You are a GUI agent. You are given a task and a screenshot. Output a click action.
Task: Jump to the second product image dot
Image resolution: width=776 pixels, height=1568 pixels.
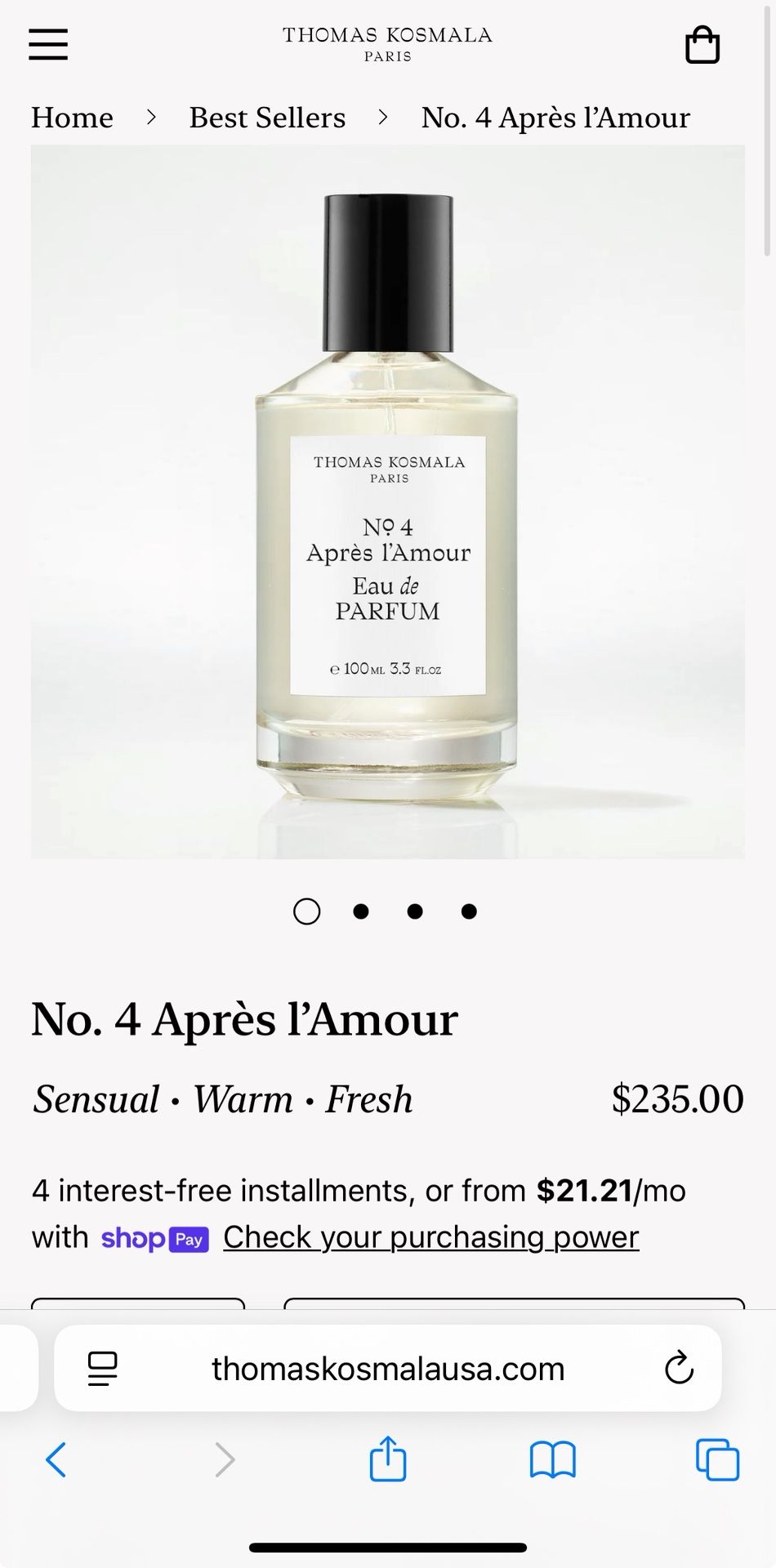361,911
